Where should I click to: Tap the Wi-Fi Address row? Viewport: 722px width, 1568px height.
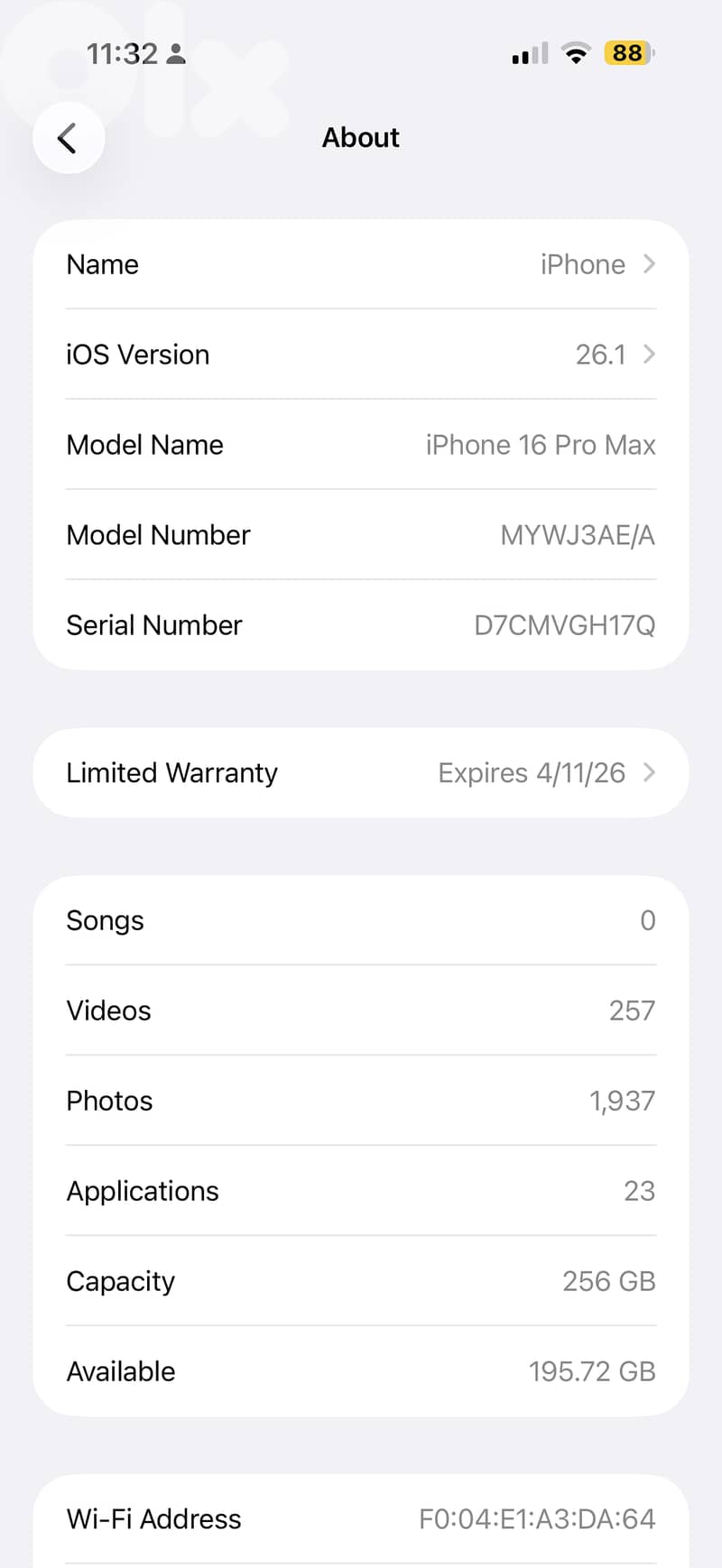click(x=361, y=1518)
